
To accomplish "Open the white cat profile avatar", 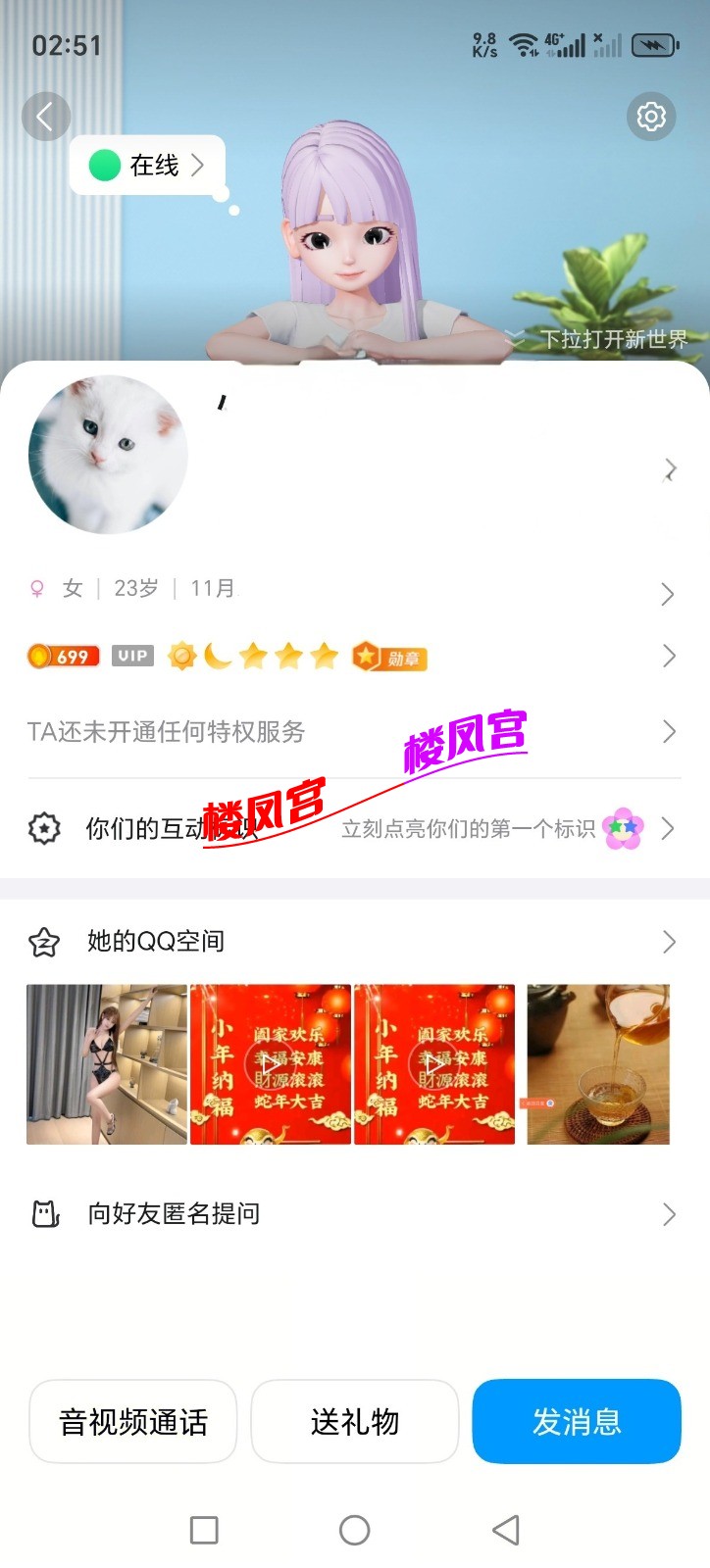I will click(108, 455).
